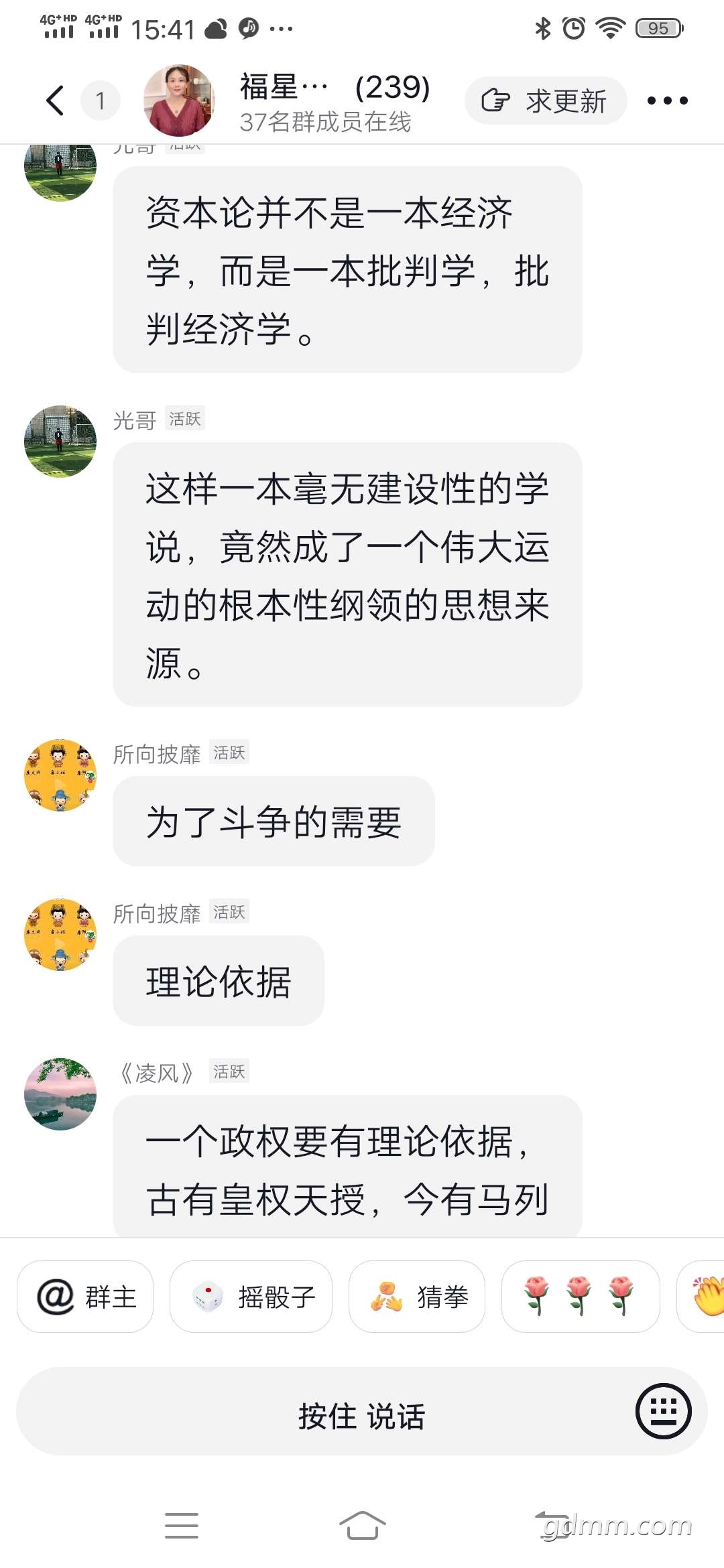Select the 摇骰子 dice chip
Viewport: 724px width, 1568px height.
click(251, 1297)
